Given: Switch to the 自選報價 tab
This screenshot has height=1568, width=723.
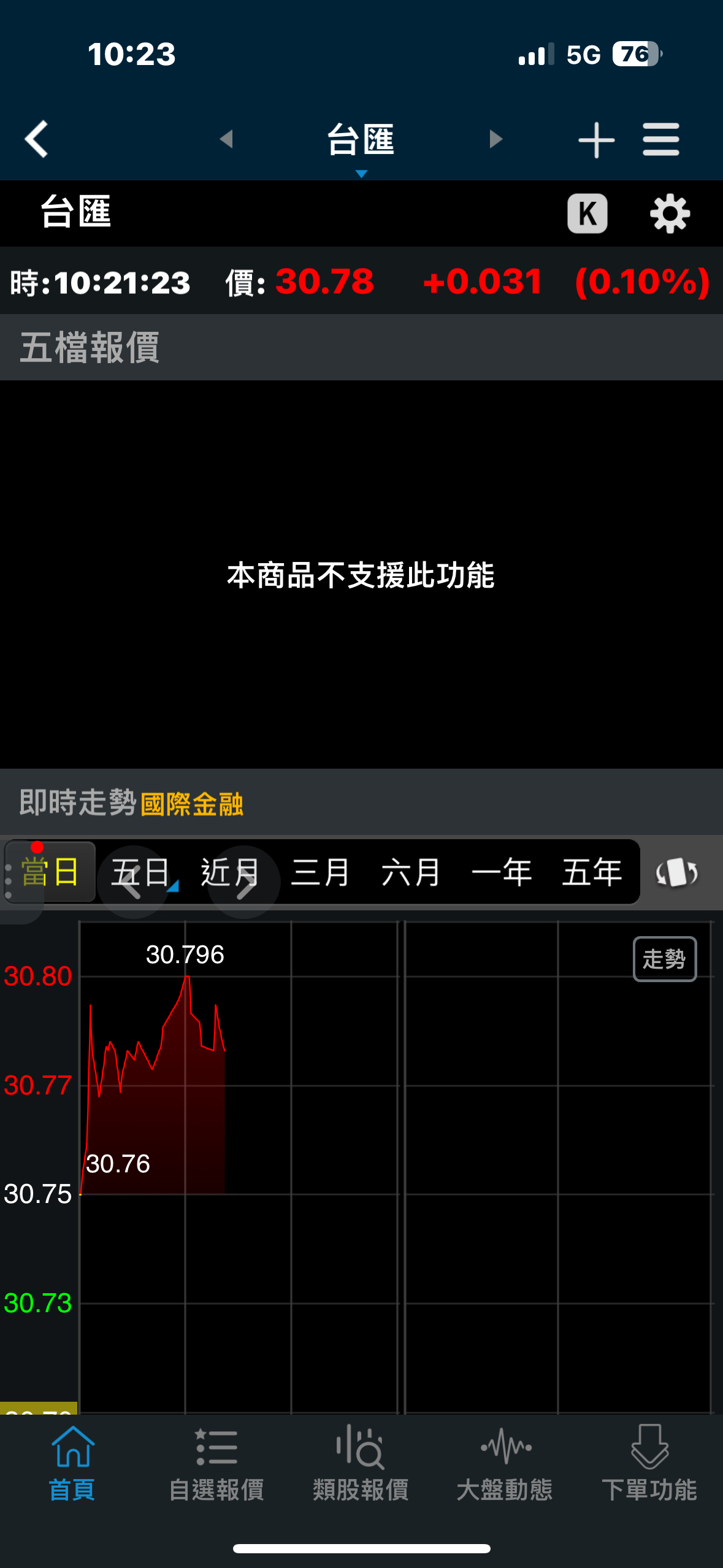Looking at the screenshot, I should point(216,1462).
